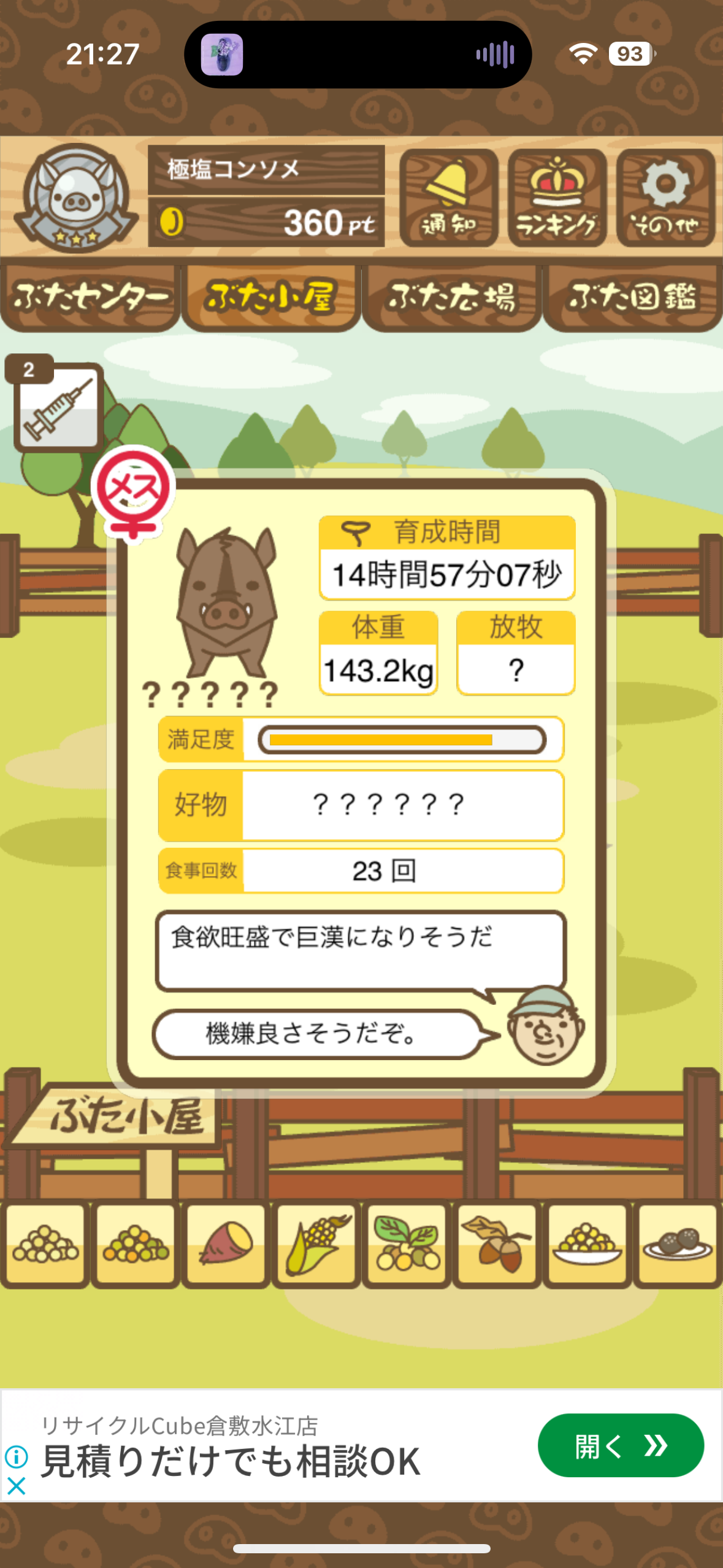Open その他 settings gear
723x1568 pixels.
[x=665, y=198]
